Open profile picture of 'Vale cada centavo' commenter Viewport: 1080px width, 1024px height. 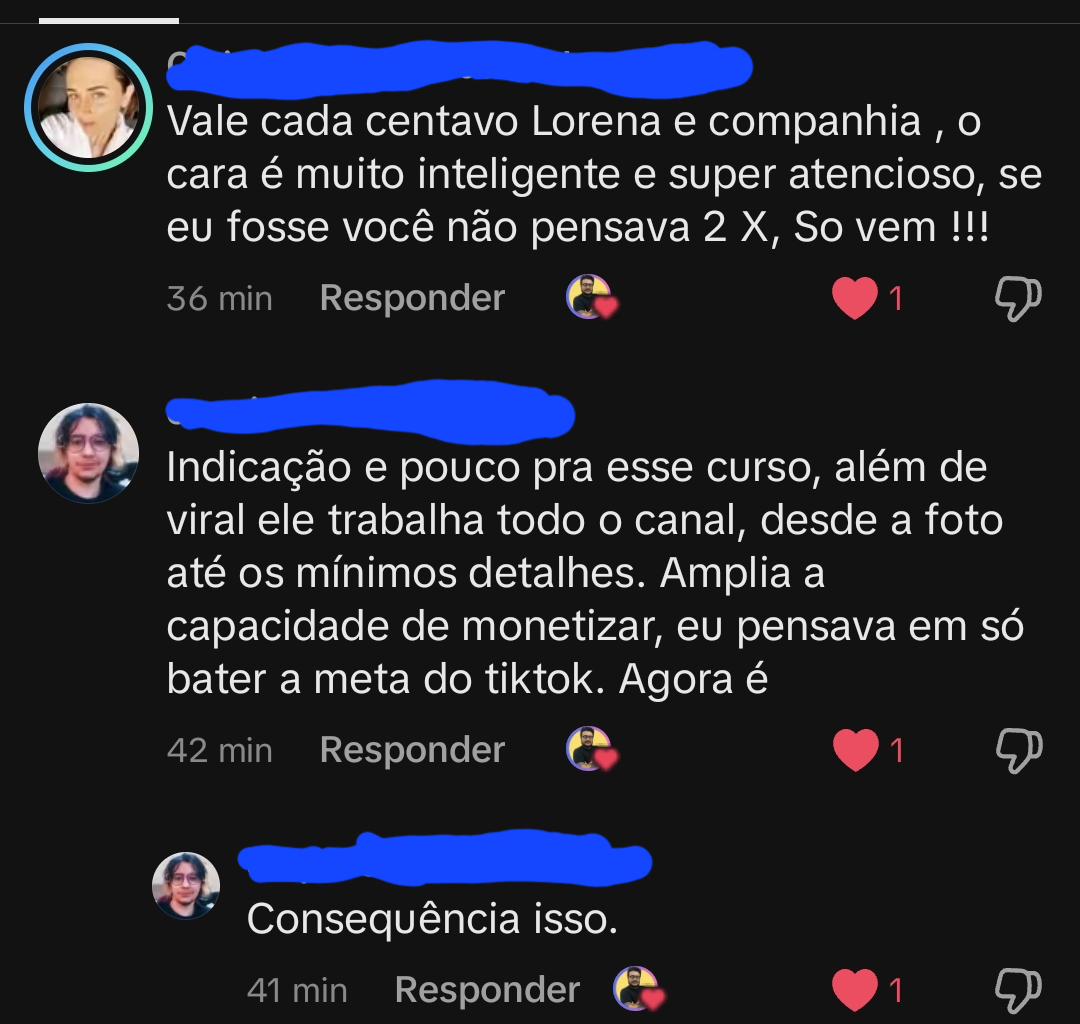88,107
